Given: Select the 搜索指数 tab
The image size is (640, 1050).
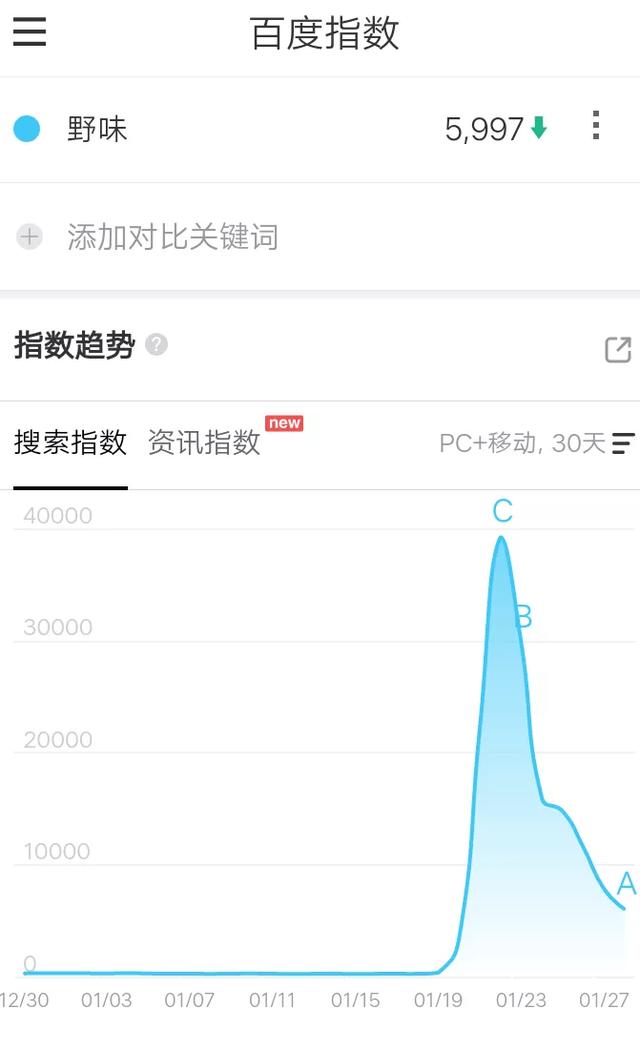Looking at the screenshot, I should [70, 443].
